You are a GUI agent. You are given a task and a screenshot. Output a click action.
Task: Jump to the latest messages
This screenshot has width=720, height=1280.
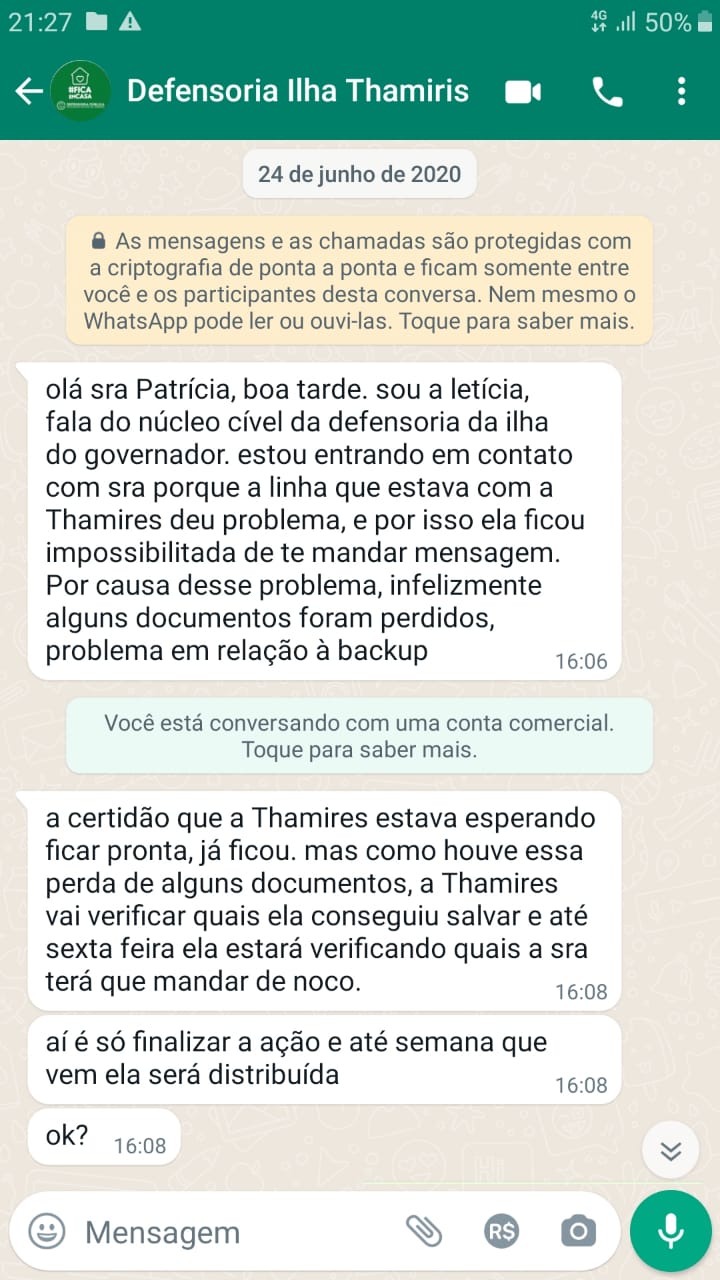coord(670,1150)
